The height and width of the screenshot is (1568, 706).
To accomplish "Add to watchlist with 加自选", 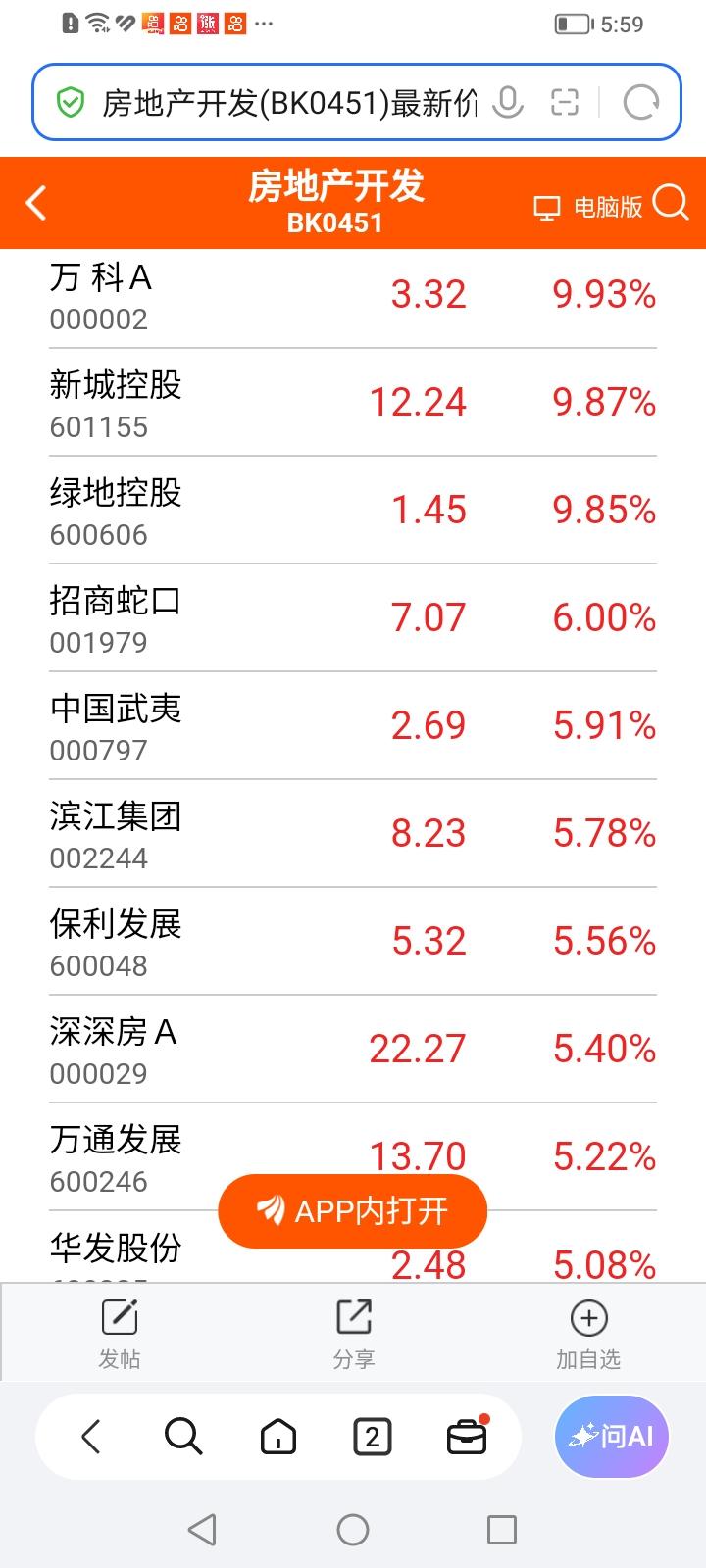I will (x=588, y=1333).
